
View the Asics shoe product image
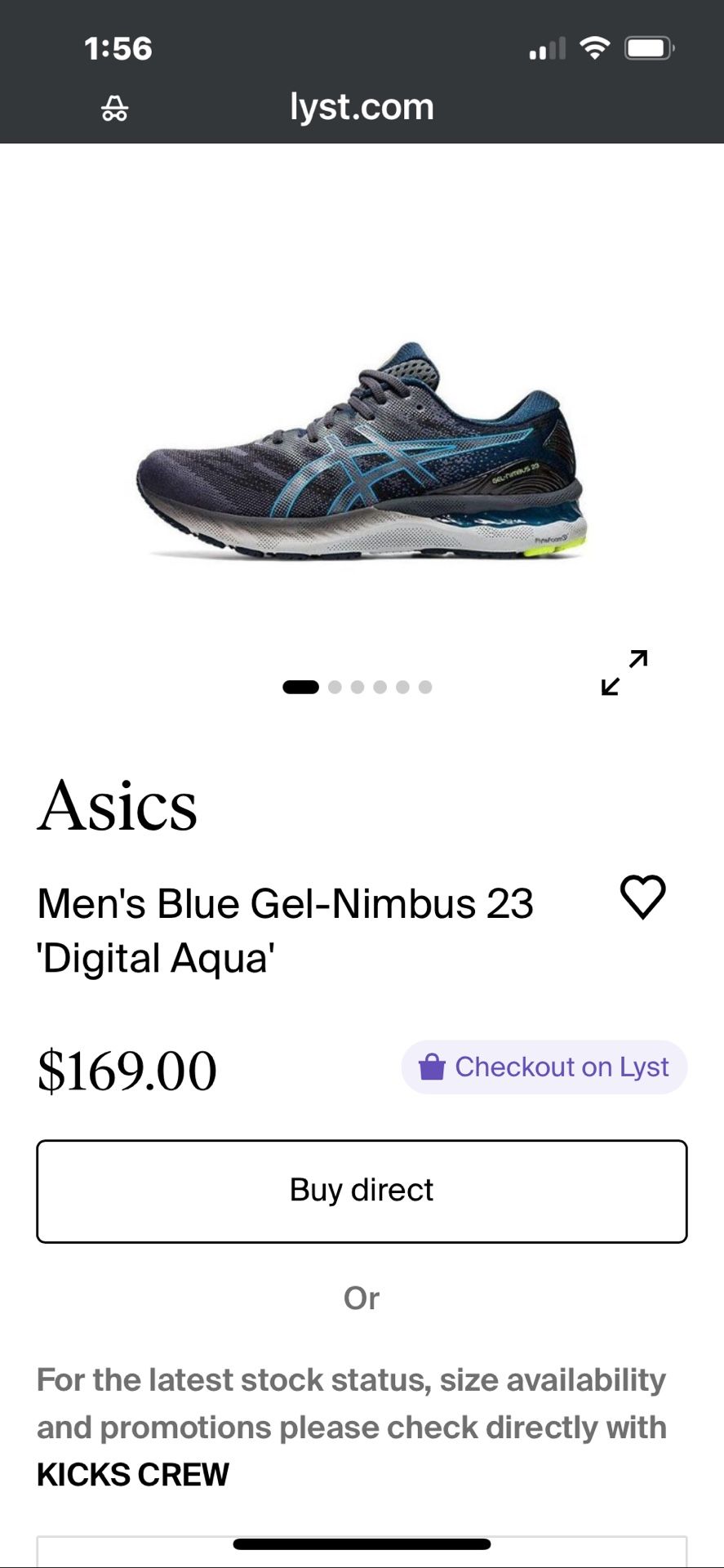click(362, 453)
